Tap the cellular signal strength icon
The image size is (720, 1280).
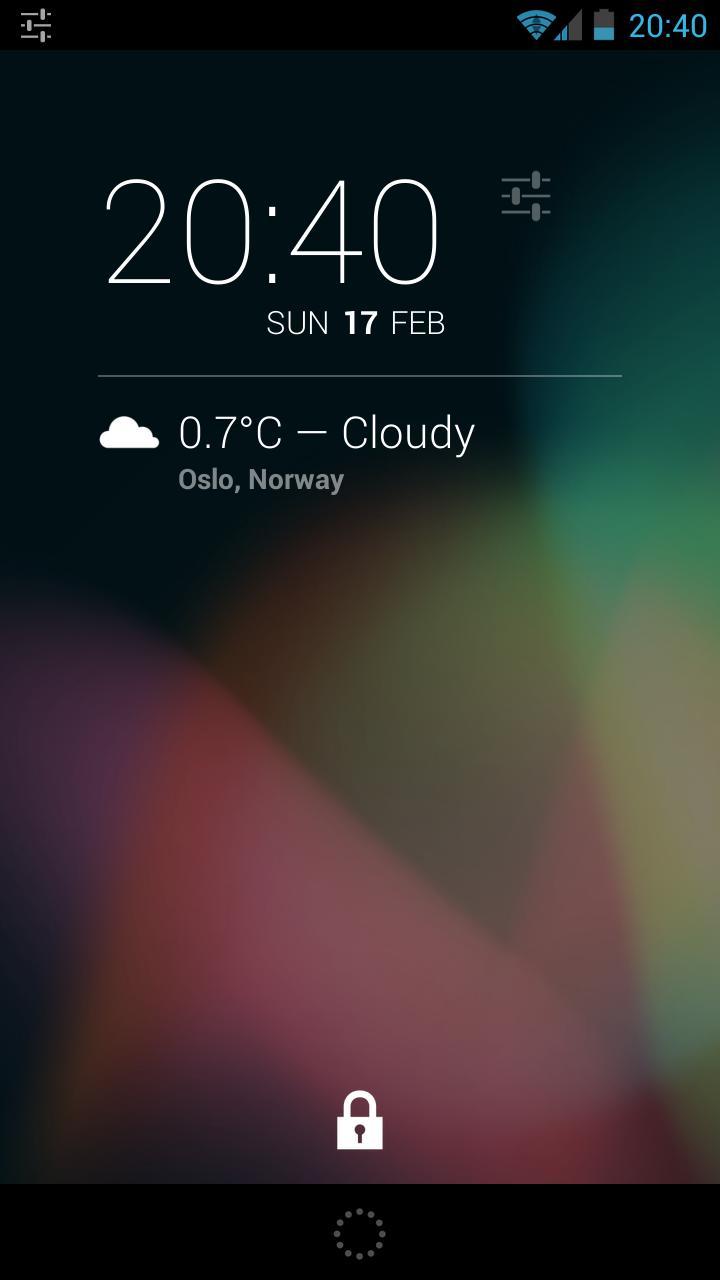click(x=570, y=27)
